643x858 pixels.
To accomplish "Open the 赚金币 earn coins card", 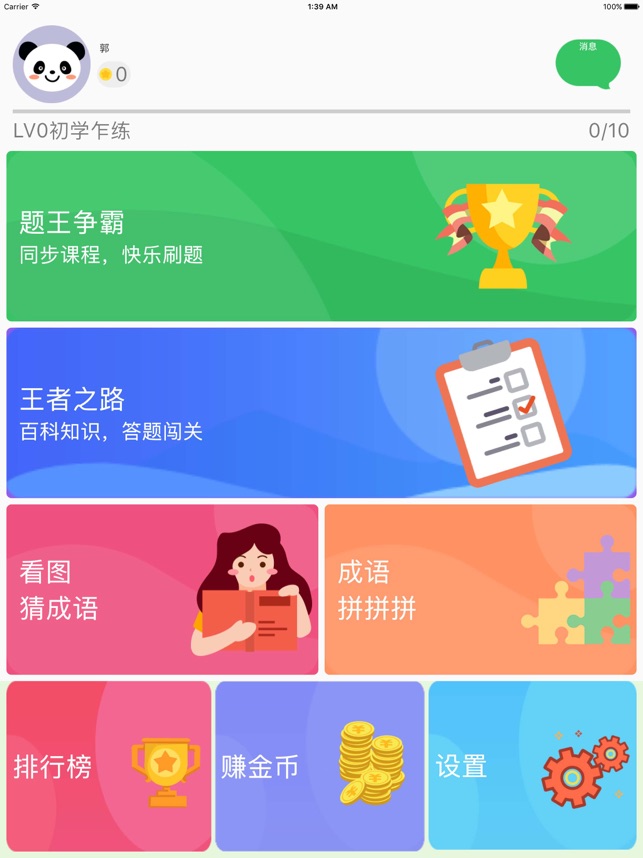I will click(x=319, y=766).
